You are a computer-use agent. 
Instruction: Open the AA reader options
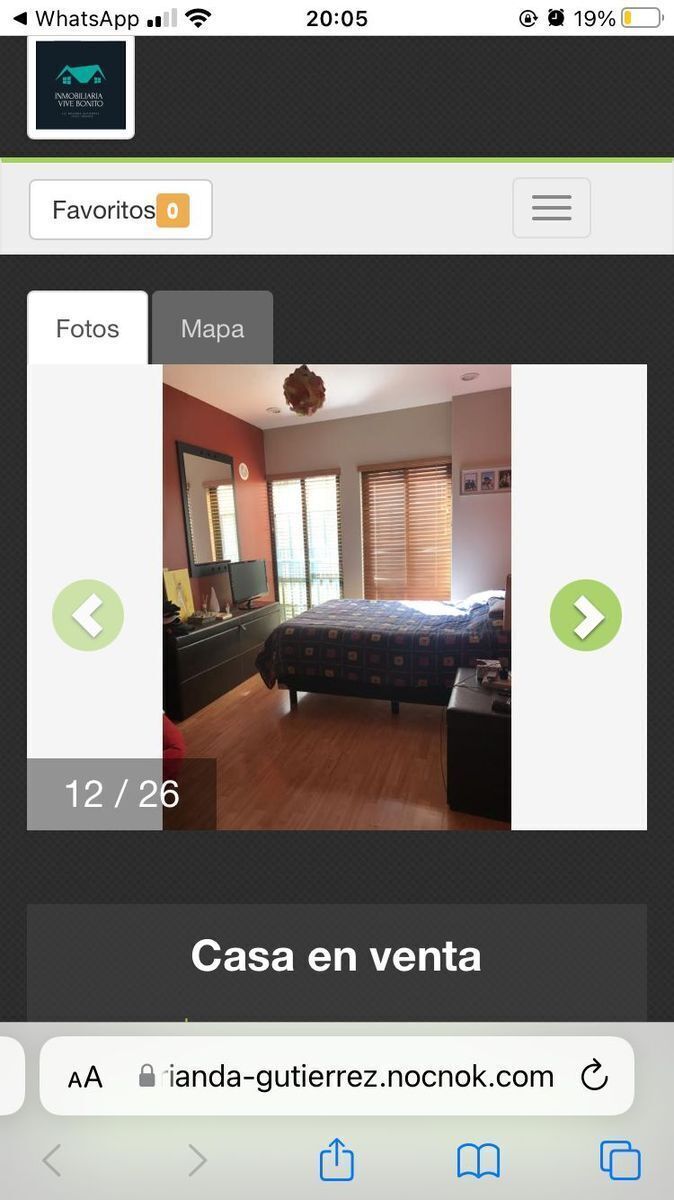(x=85, y=1077)
